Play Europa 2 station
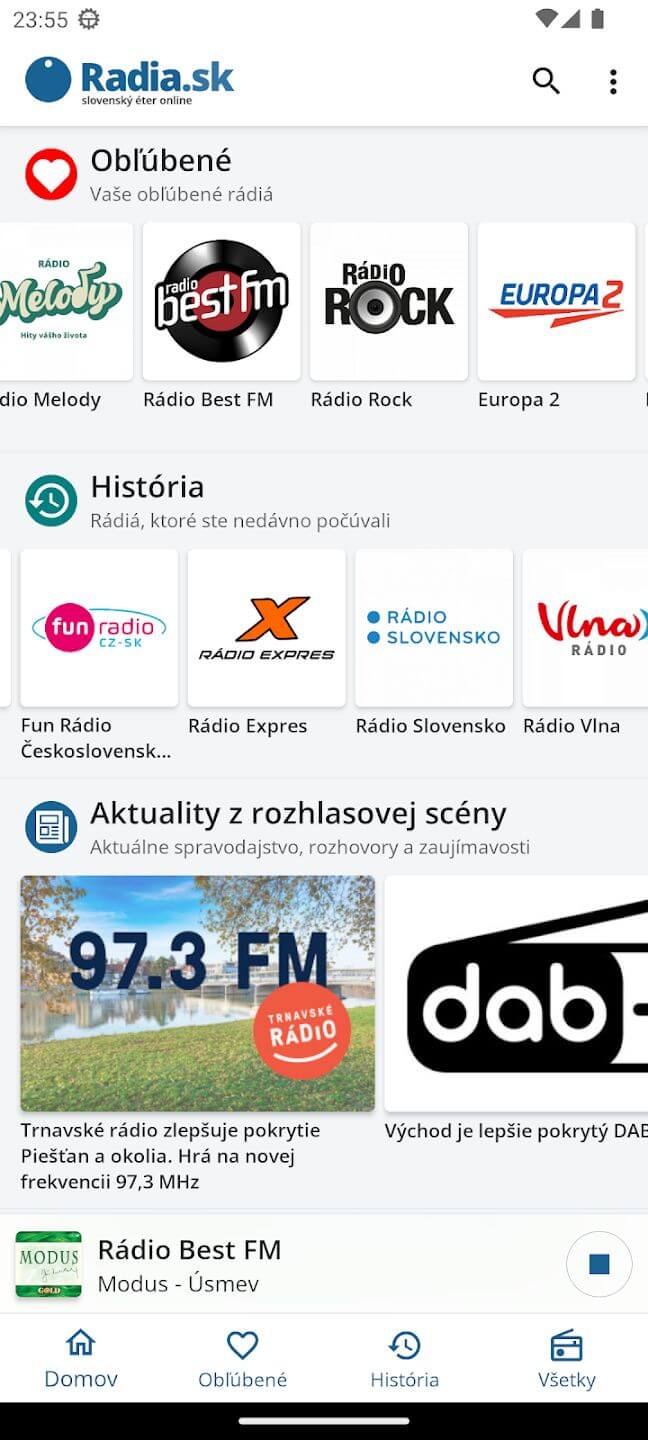Viewport: 648px width, 1440px height. pyautogui.click(x=556, y=317)
